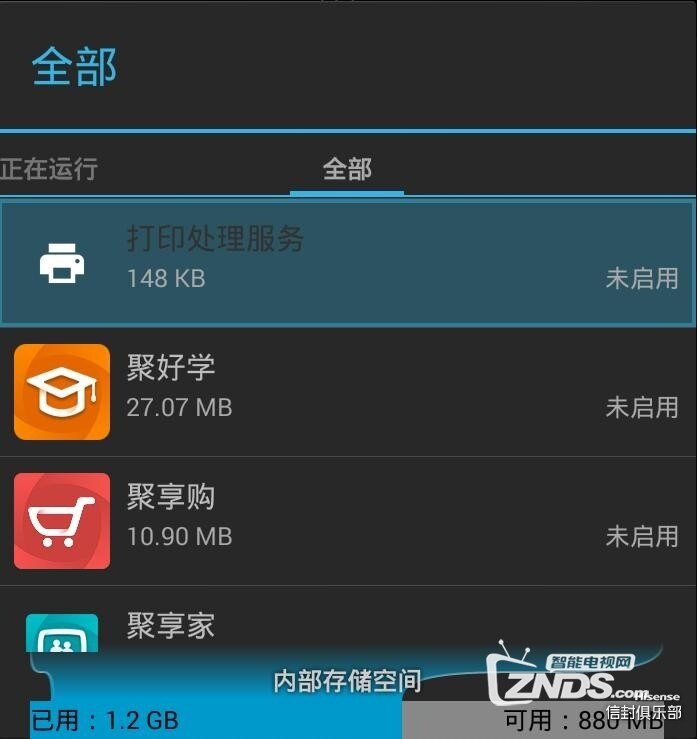Screen dimensions: 697x739
Task: Switch to the 正在运行 tab
Action: [x=49, y=169]
